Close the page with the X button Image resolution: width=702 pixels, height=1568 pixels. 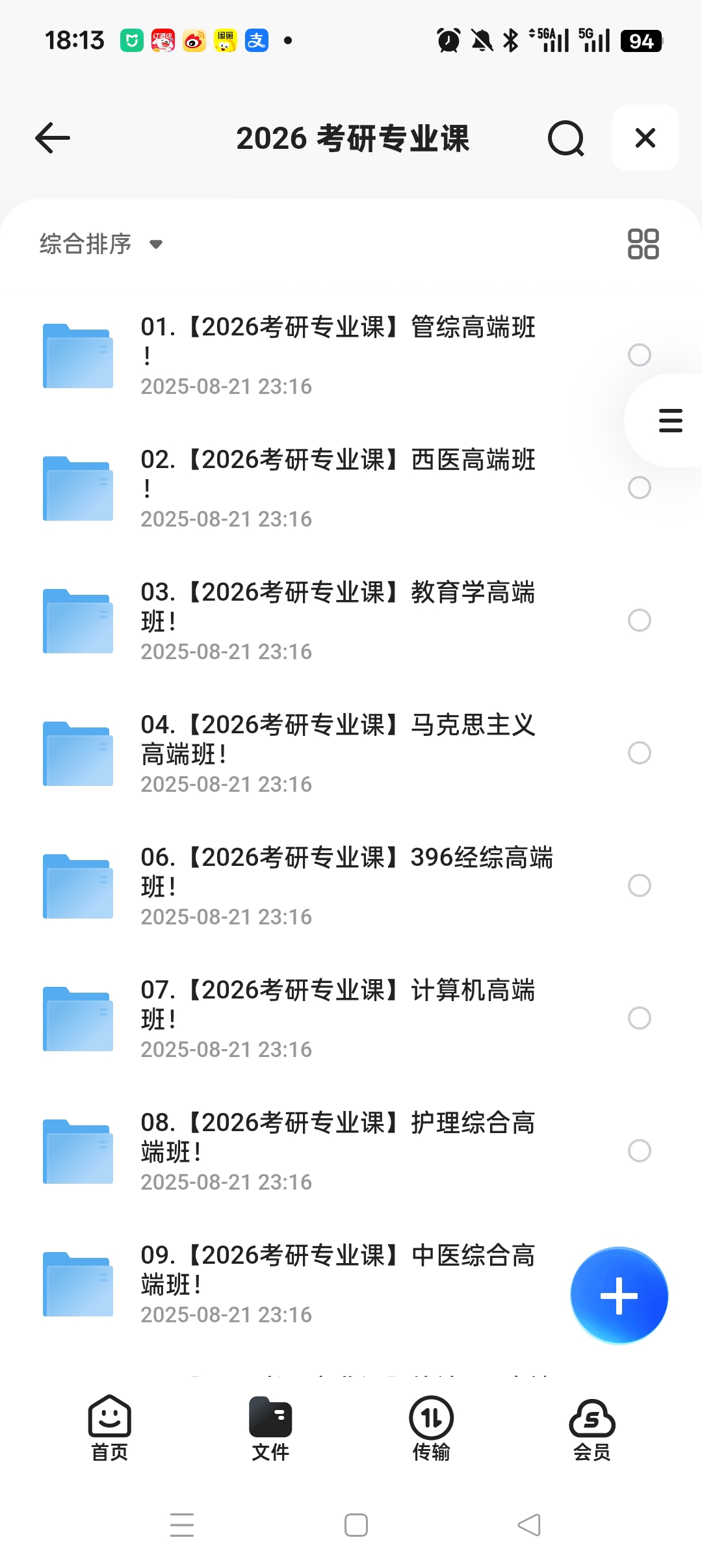pyautogui.click(x=645, y=138)
